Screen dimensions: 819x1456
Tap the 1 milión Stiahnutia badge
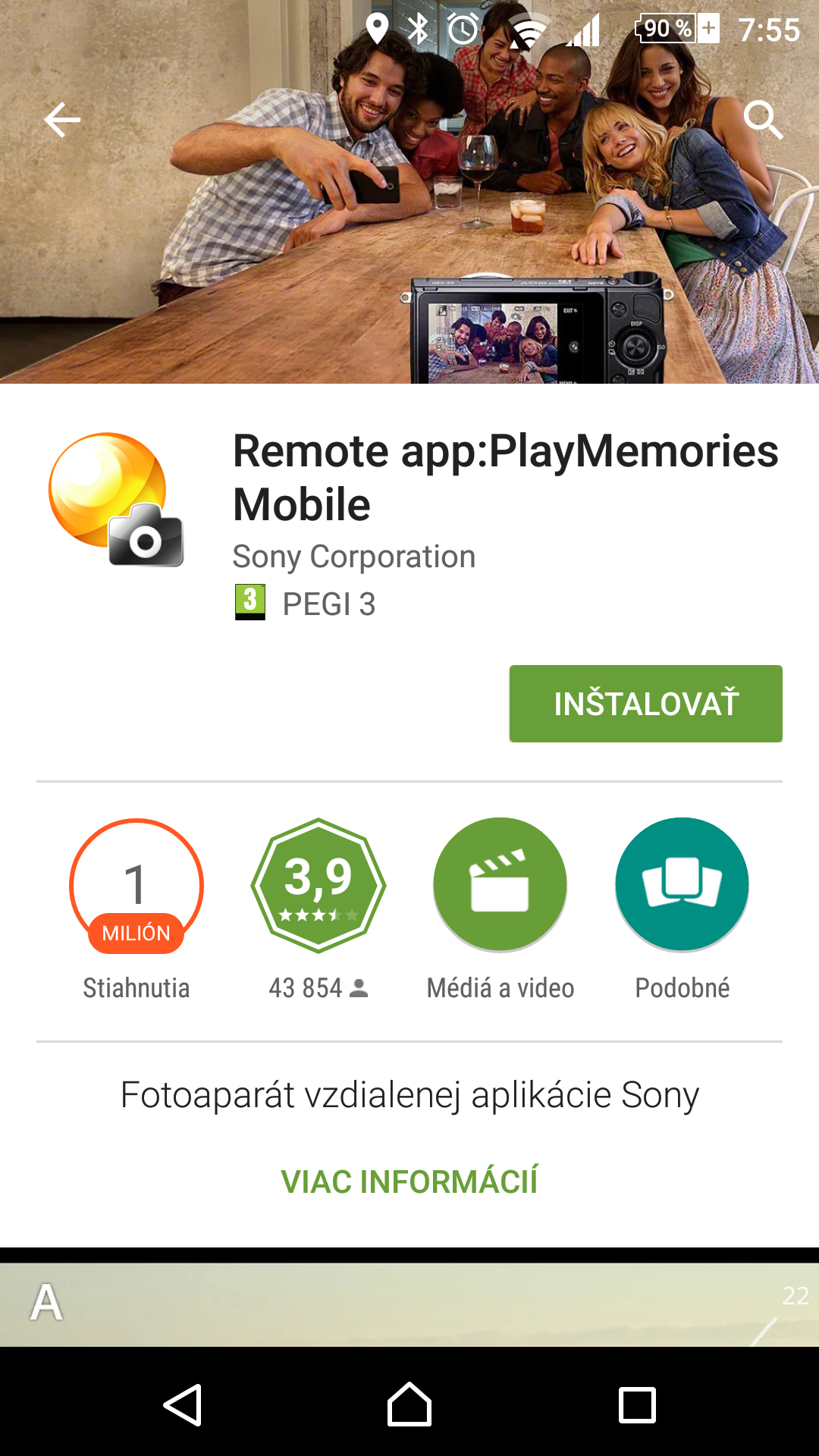pos(136,886)
